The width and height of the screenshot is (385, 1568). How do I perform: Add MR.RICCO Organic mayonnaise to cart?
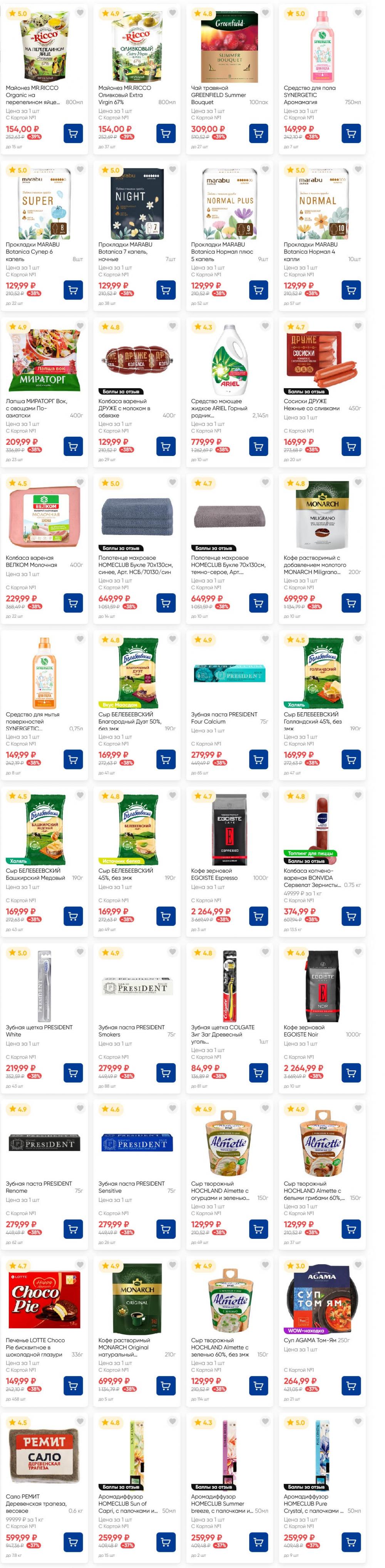click(73, 133)
